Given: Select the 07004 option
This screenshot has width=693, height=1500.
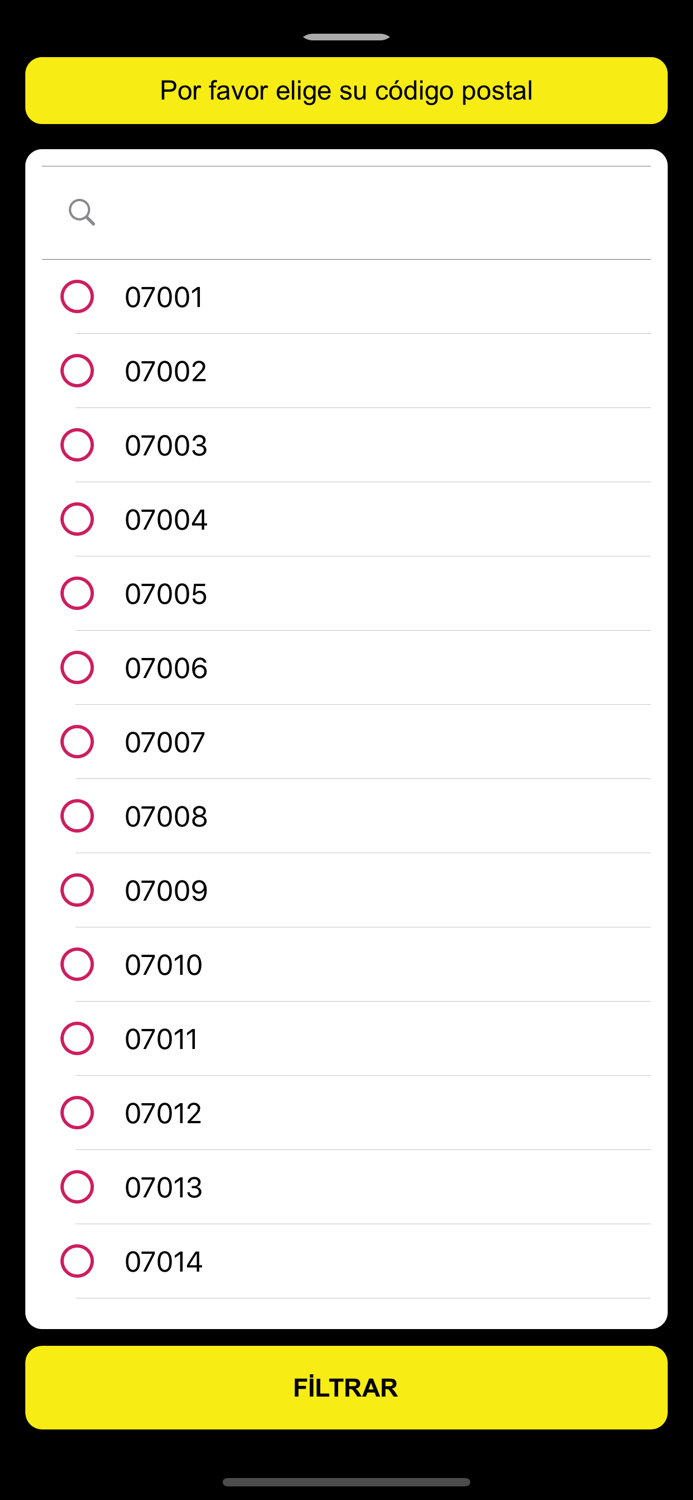Looking at the screenshot, I should click(x=78, y=519).
